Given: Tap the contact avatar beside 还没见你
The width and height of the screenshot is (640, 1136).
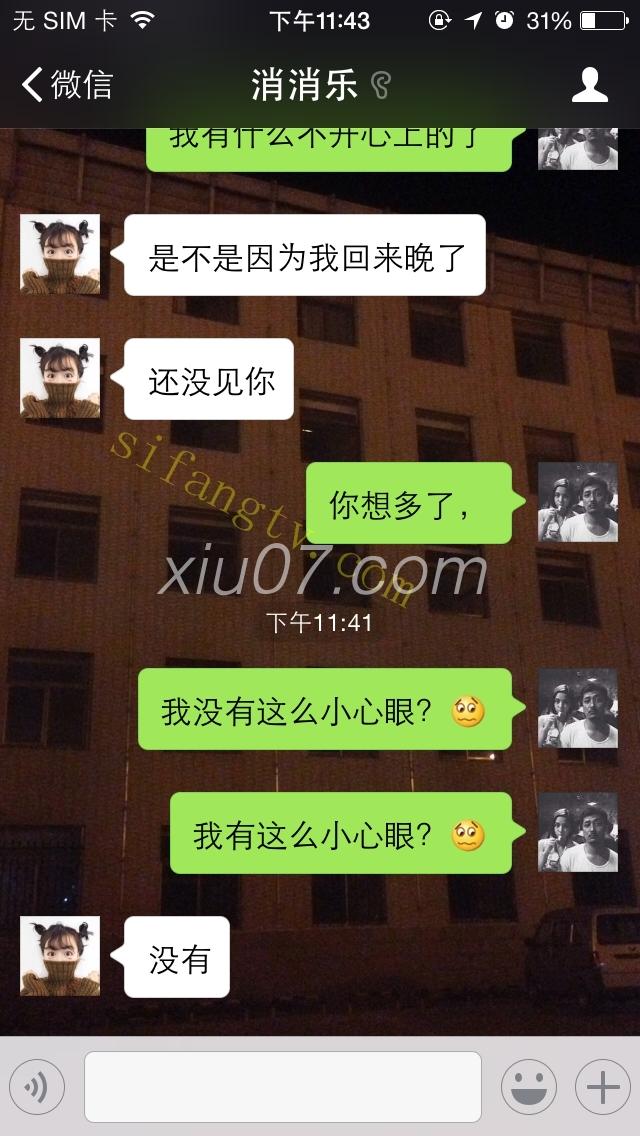Looking at the screenshot, I should coord(60,378).
